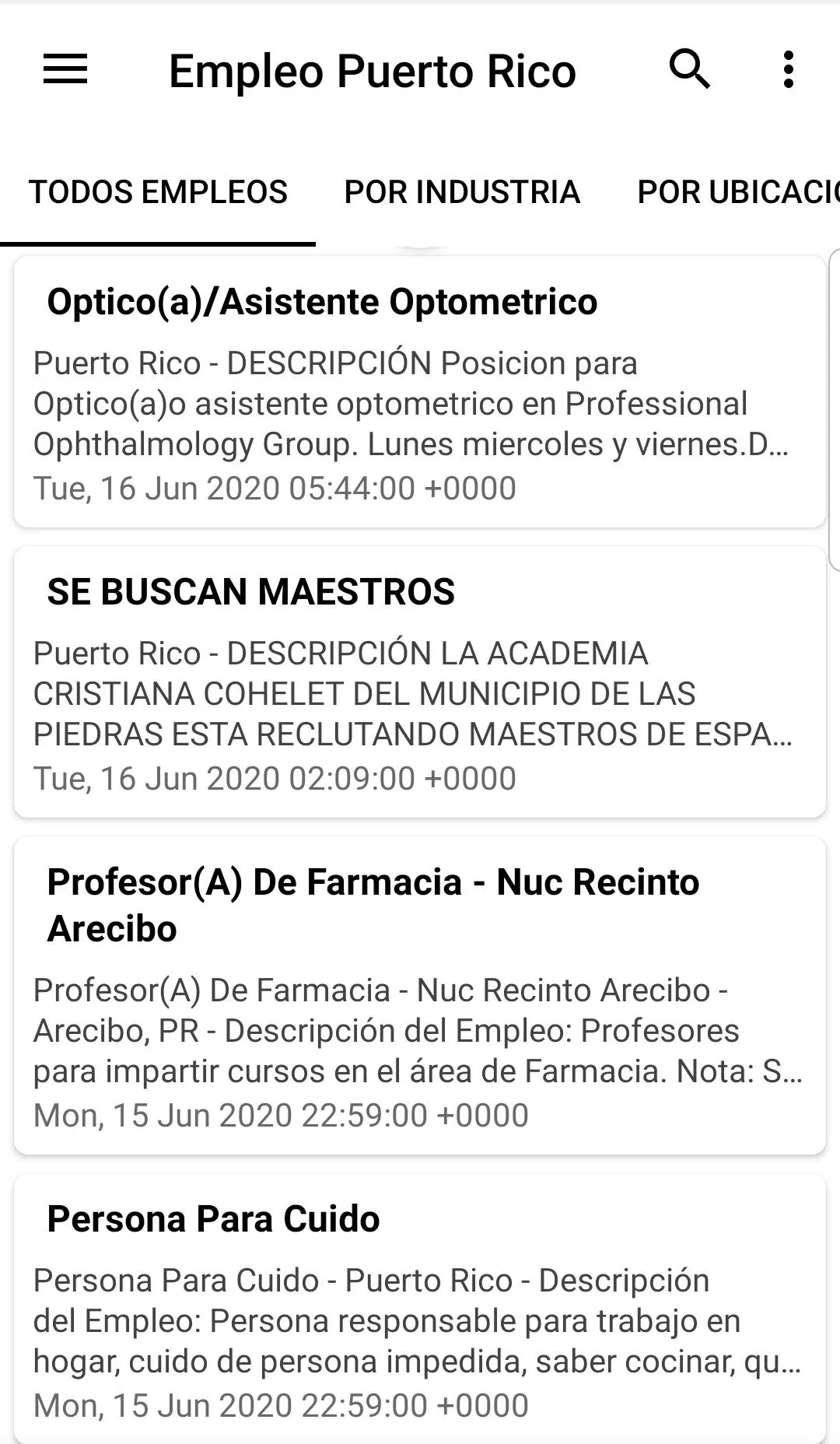Open the Optico(a)/Asistente Optometrico job
Viewport: 840px width, 1444px height.
(420, 392)
